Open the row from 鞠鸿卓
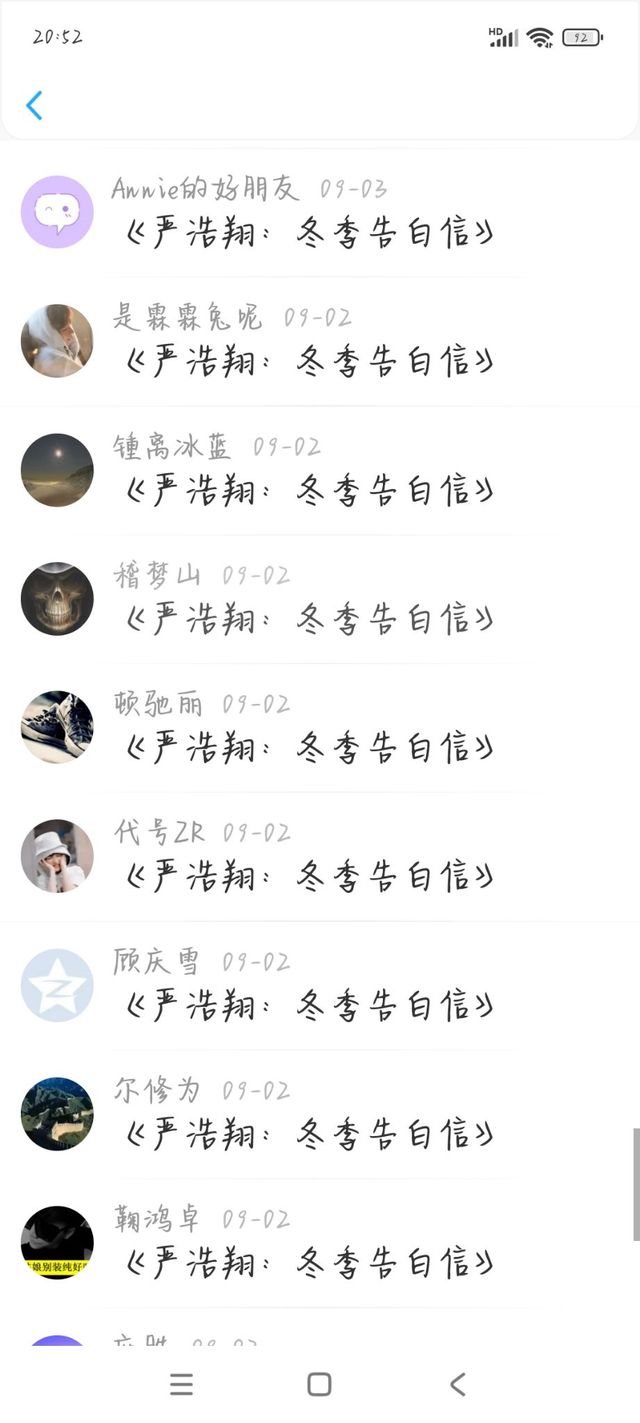The width and height of the screenshot is (640, 1423). [310, 1261]
